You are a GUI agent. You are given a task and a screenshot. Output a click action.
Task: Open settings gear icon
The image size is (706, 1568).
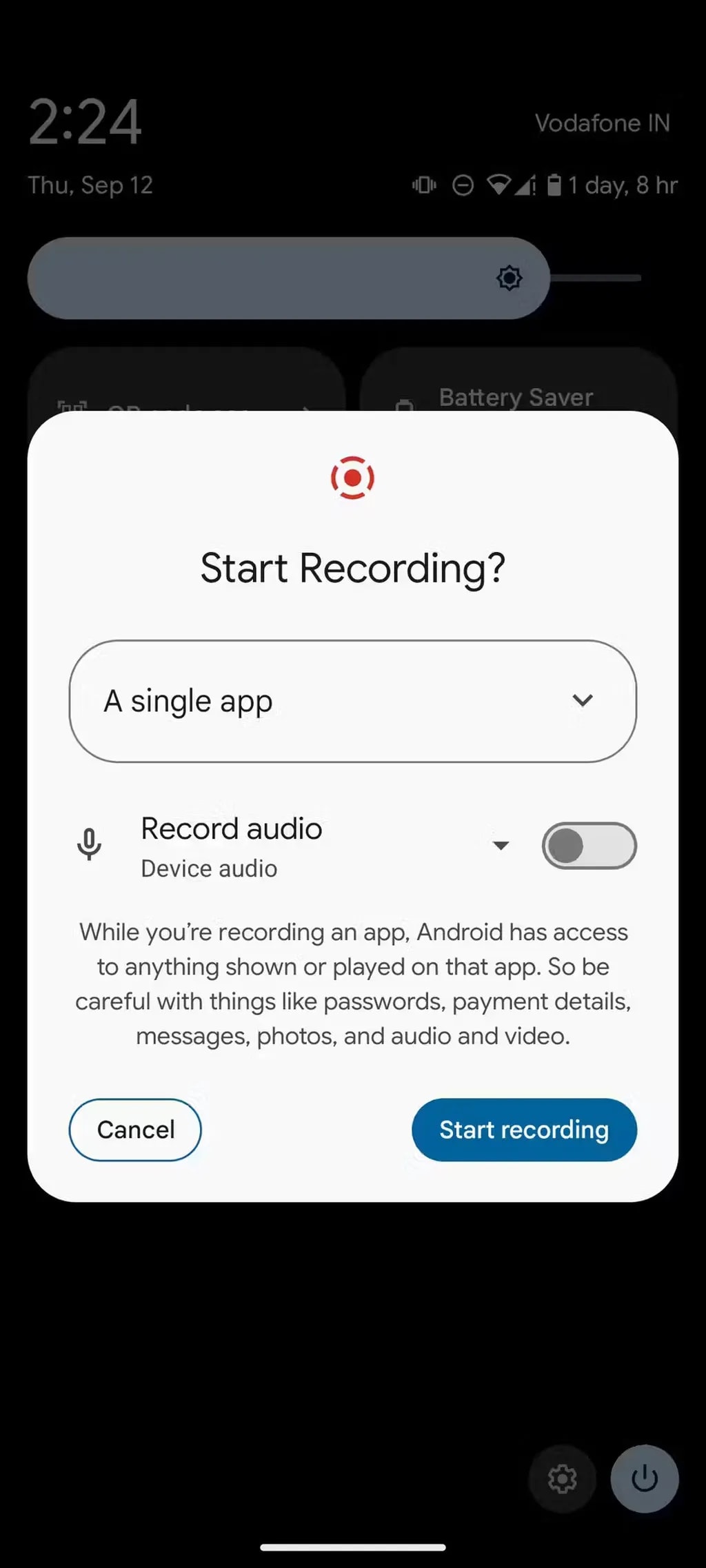tap(562, 1478)
